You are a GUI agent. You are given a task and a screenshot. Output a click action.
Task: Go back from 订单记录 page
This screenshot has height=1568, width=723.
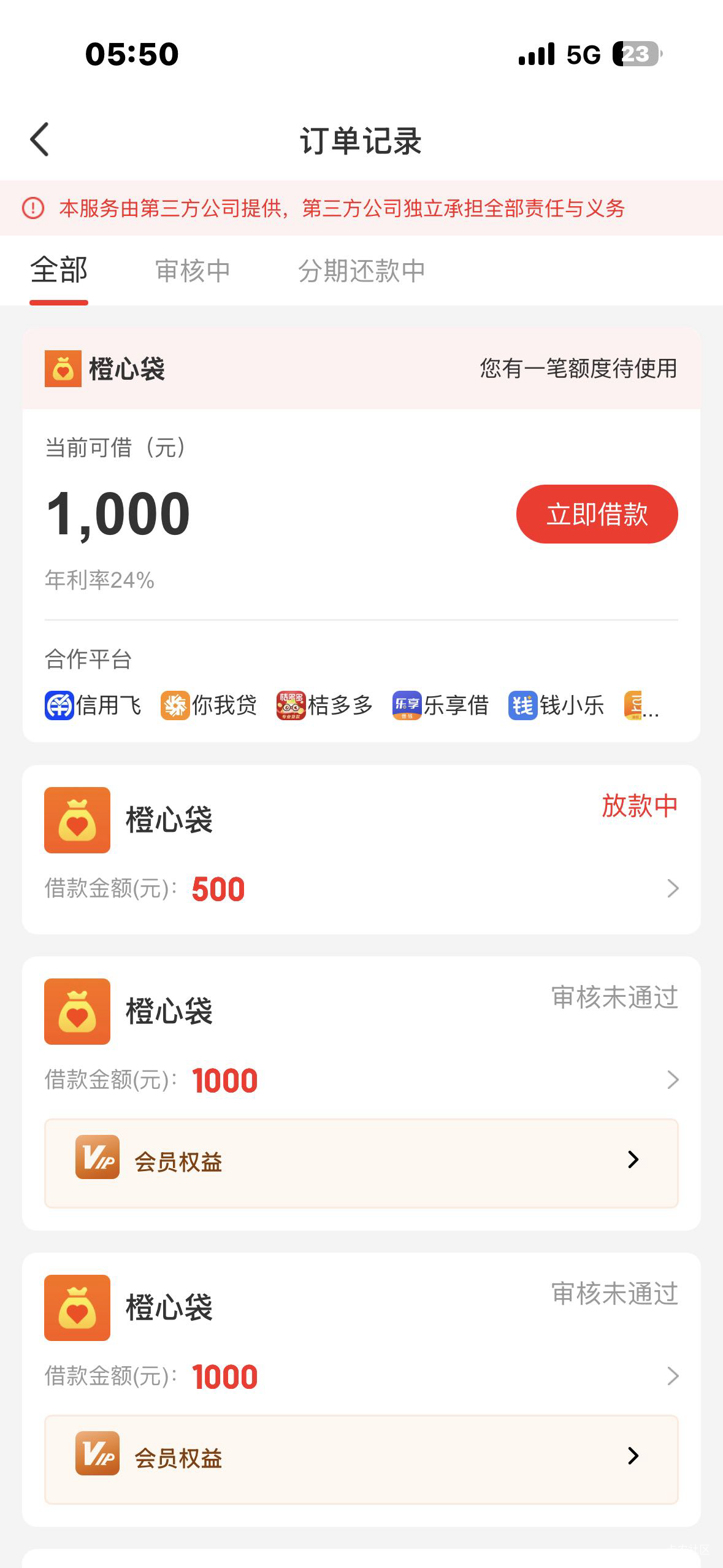pos(40,140)
